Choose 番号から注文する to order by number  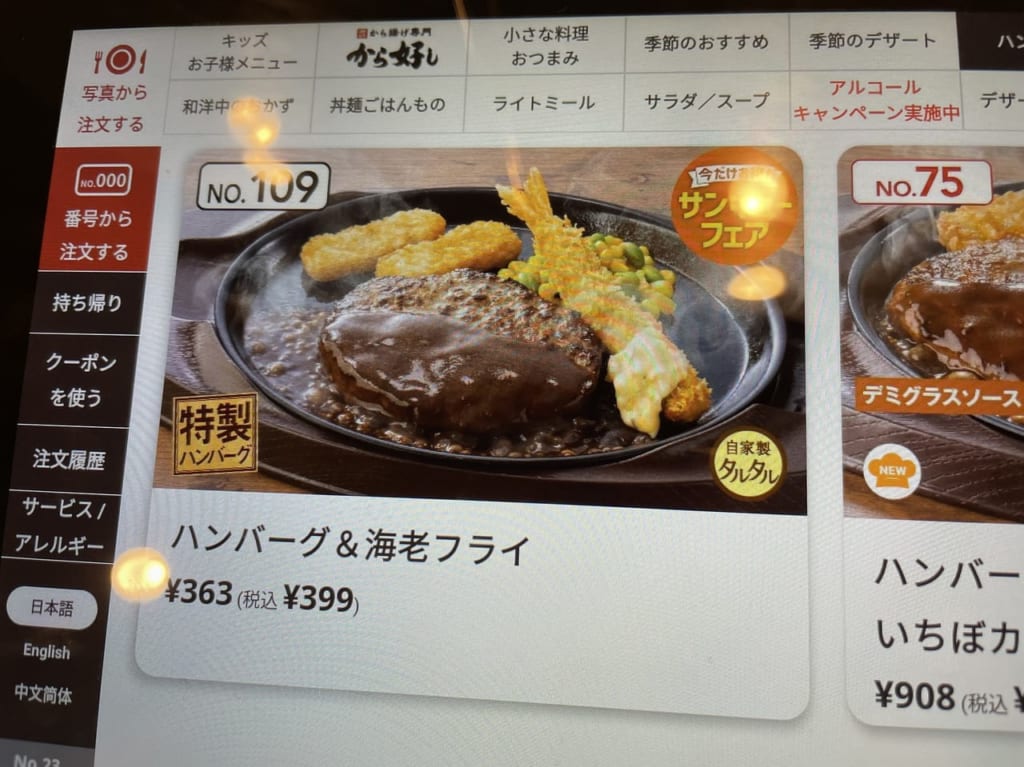tap(100, 210)
